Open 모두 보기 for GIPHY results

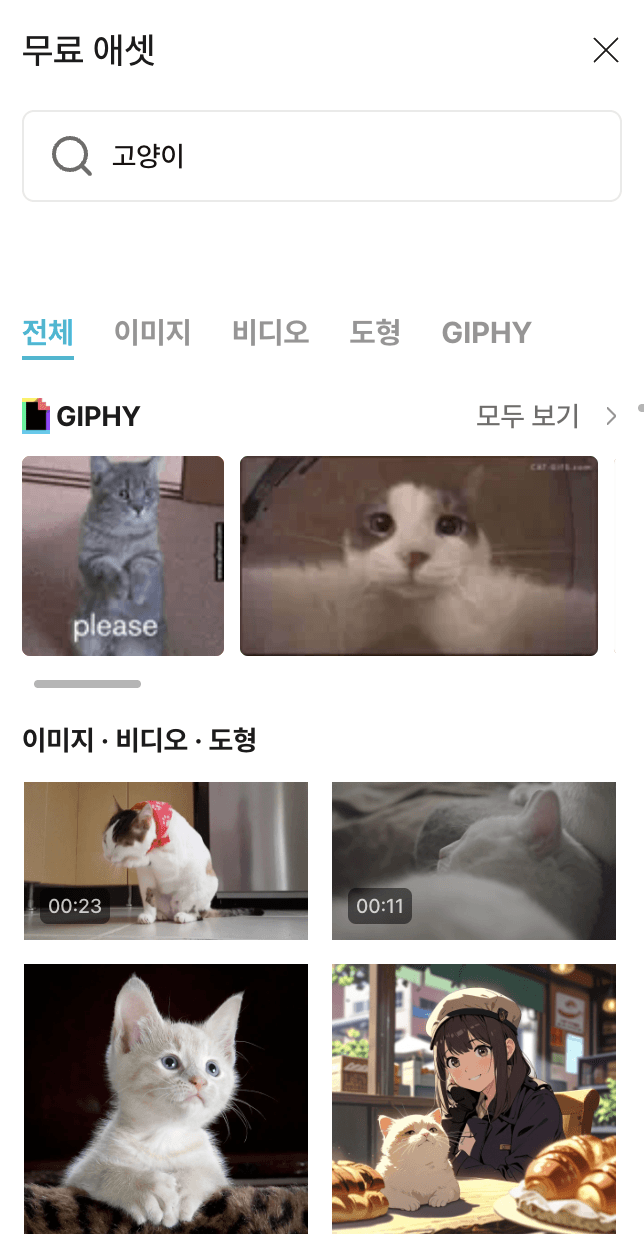pyautogui.click(x=545, y=416)
